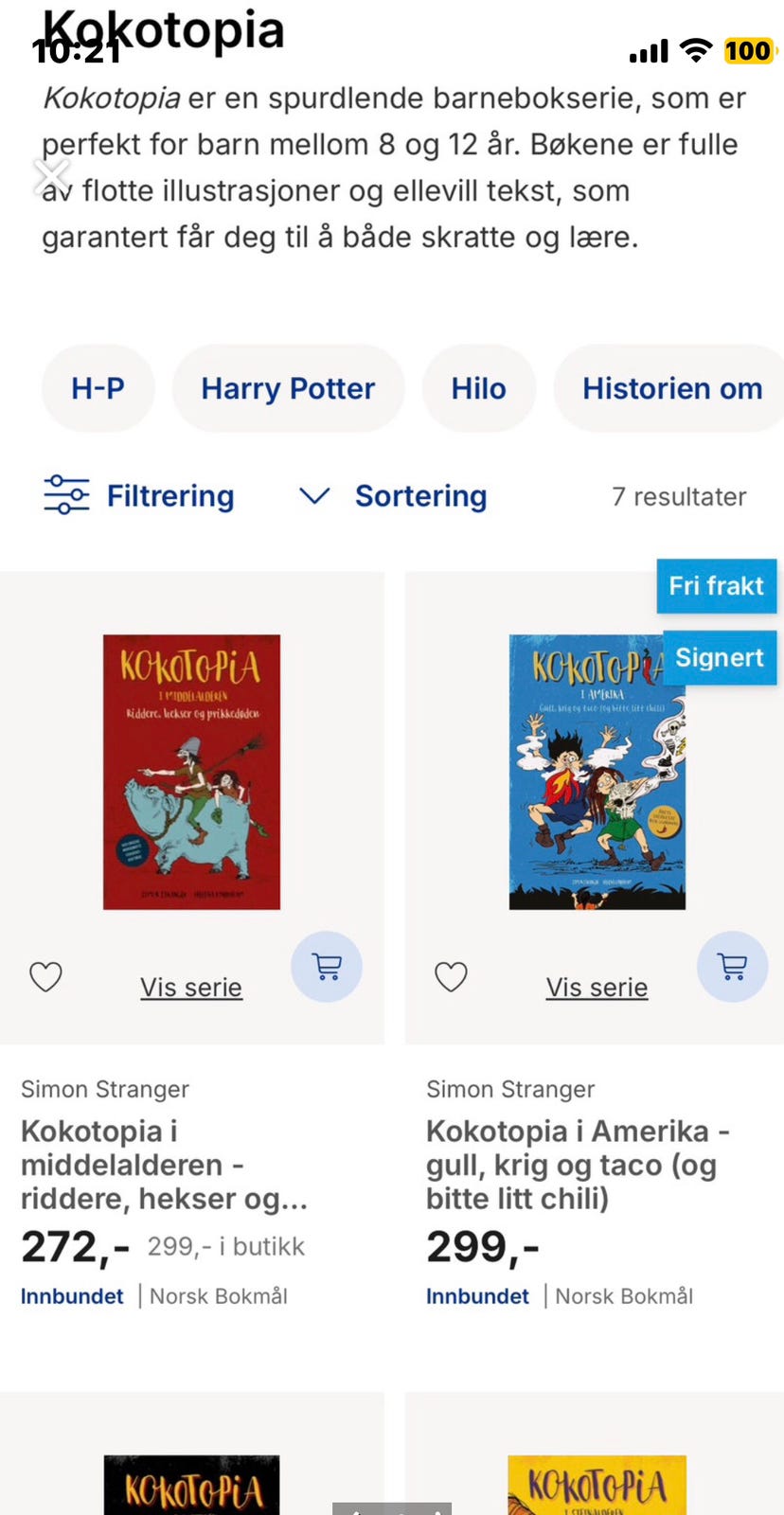Open the Innbundet format link
This screenshot has width=784, height=1515.
(x=72, y=1295)
